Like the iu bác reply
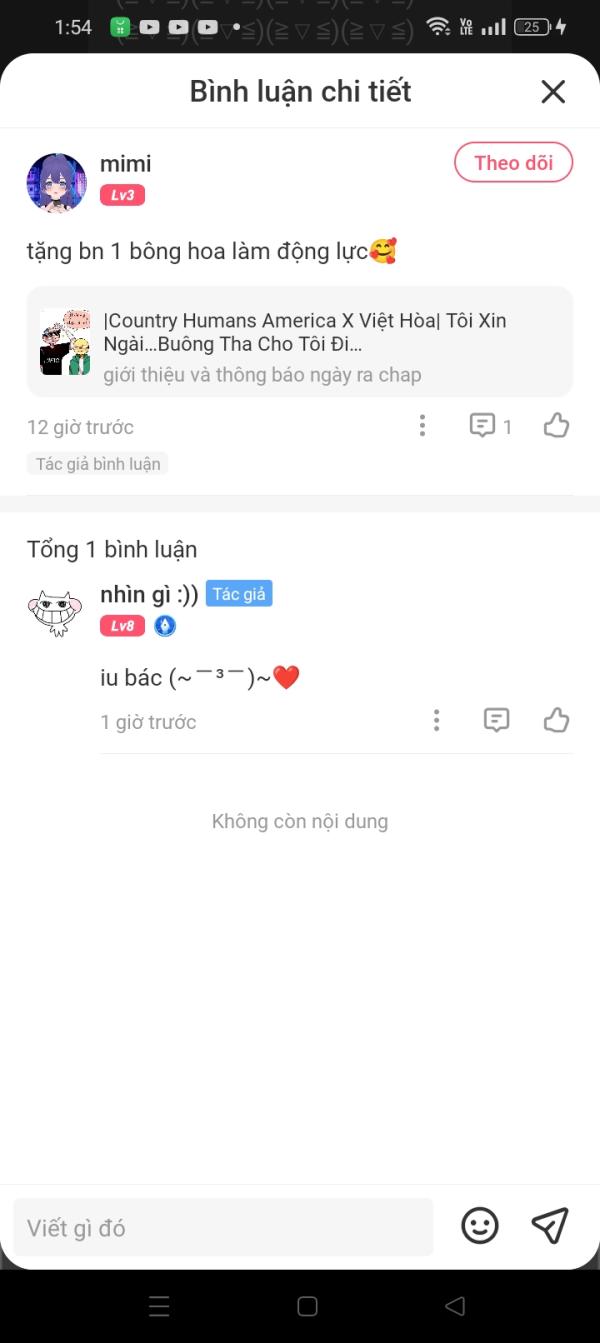Image resolution: width=600 pixels, height=1343 pixels. coord(556,721)
